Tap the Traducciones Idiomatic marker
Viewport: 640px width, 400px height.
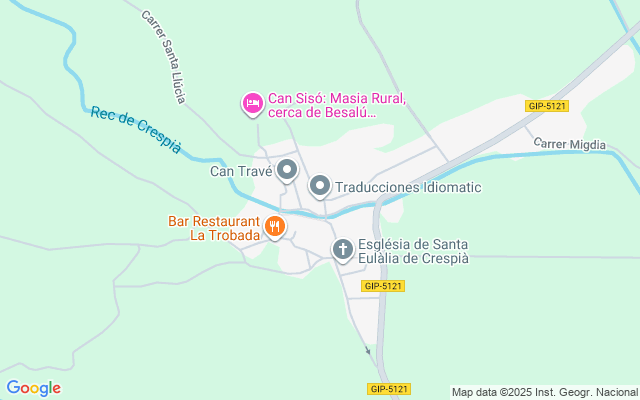[320, 186]
